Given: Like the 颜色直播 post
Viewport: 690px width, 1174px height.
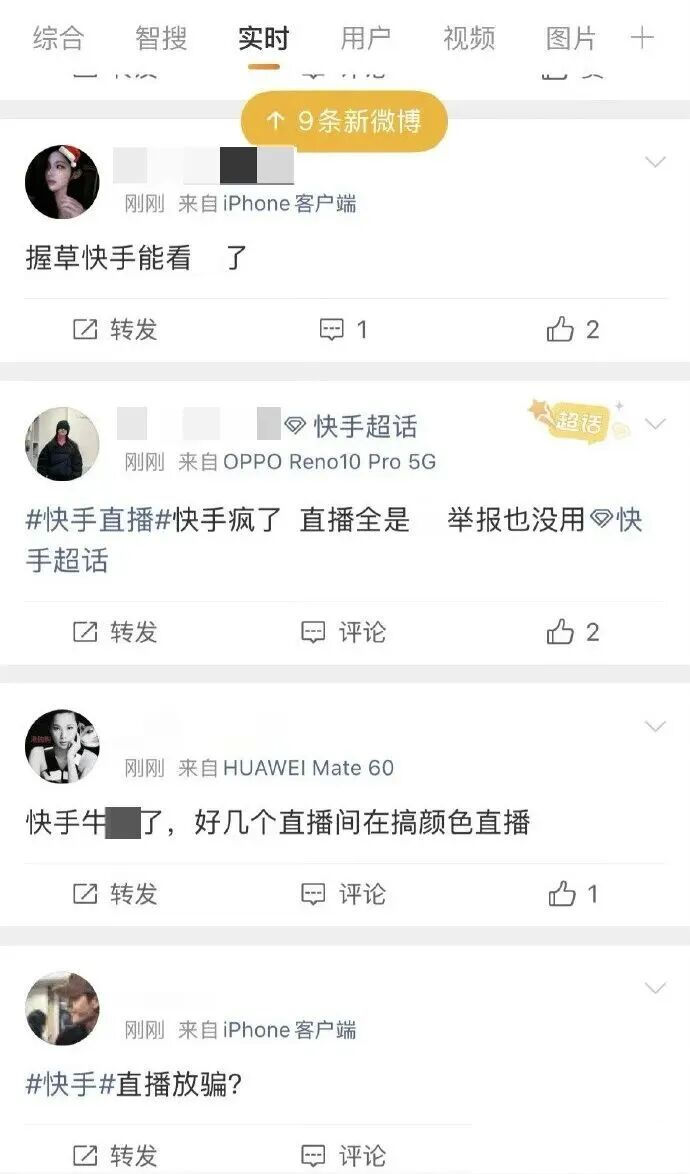Looking at the screenshot, I should tap(573, 894).
